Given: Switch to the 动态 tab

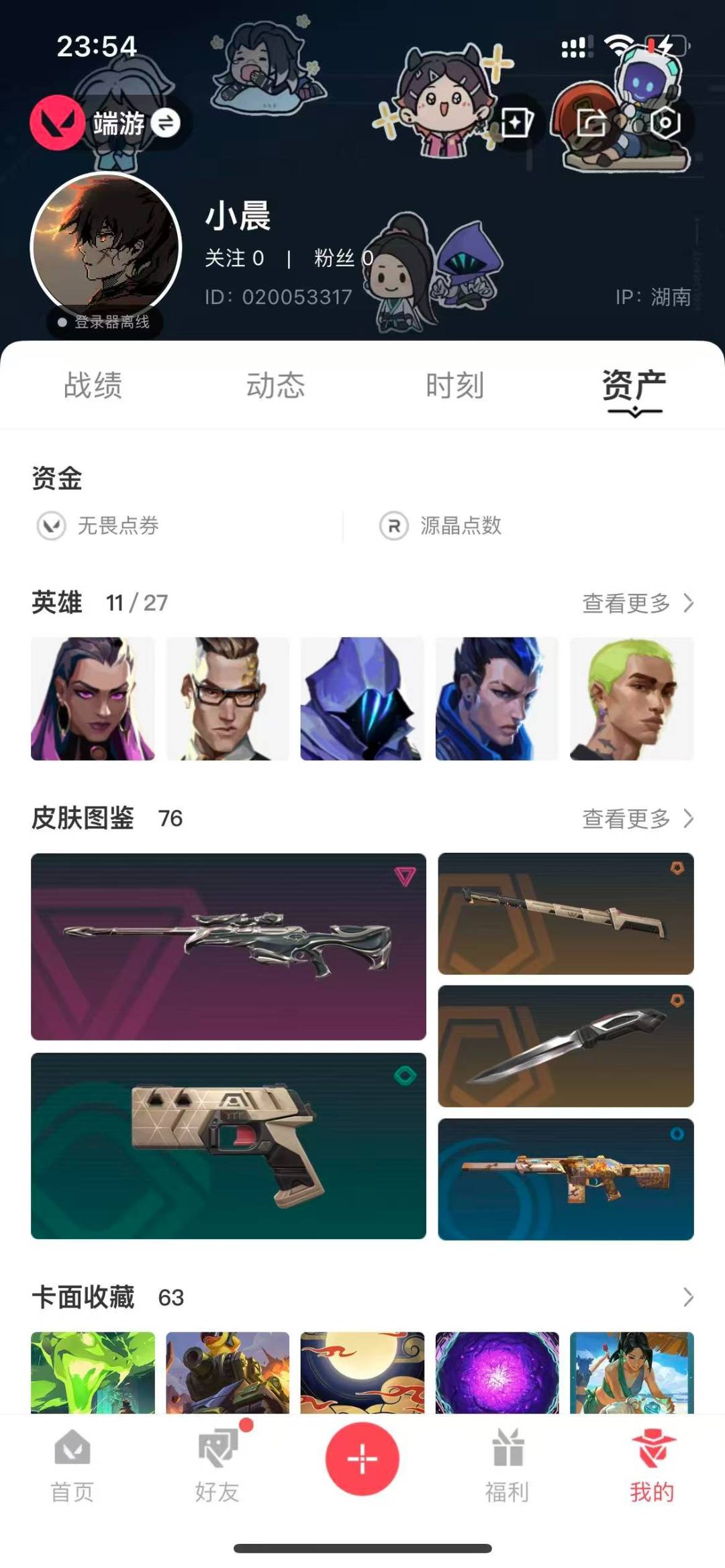Looking at the screenshot, I should click(x=275, y=386).
